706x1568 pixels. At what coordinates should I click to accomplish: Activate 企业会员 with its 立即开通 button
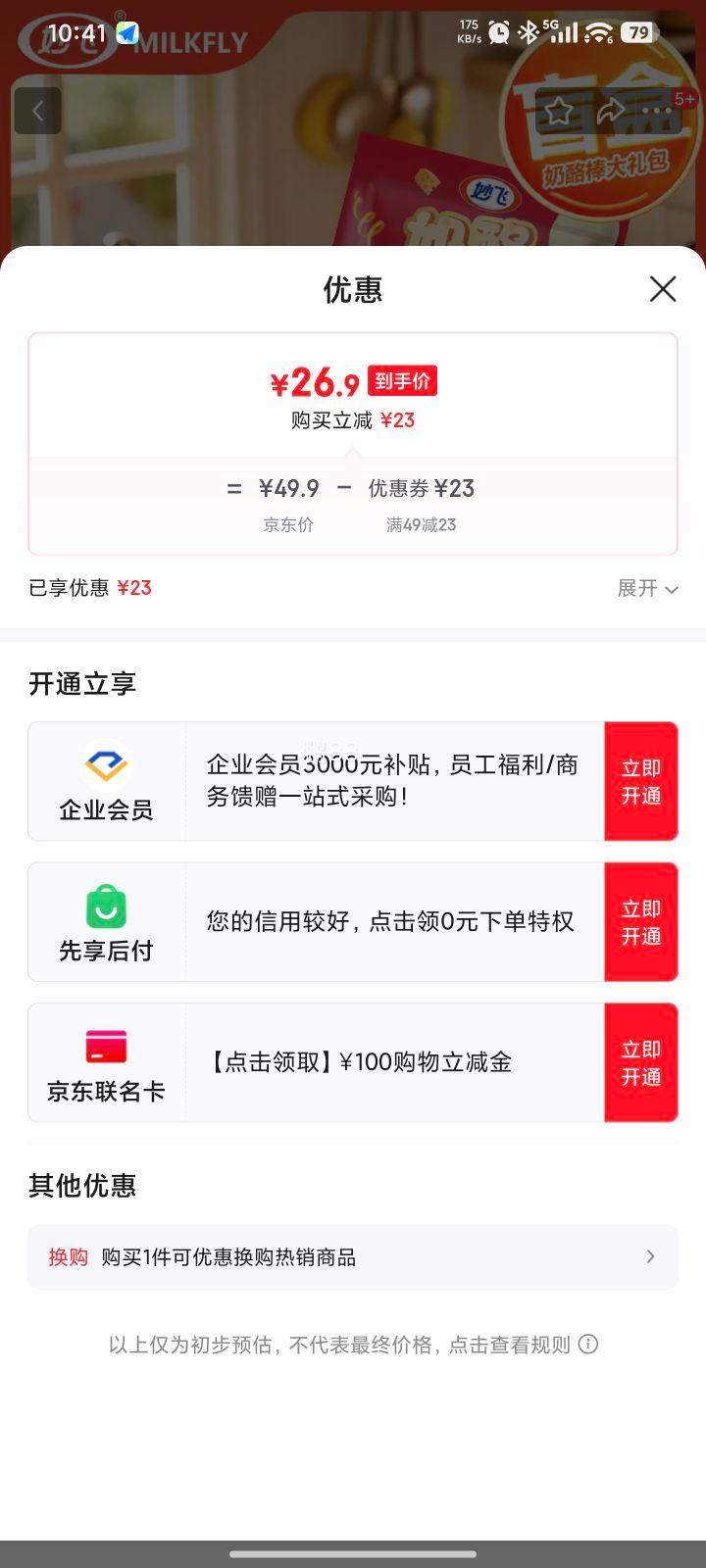click(x=641, y=781)
